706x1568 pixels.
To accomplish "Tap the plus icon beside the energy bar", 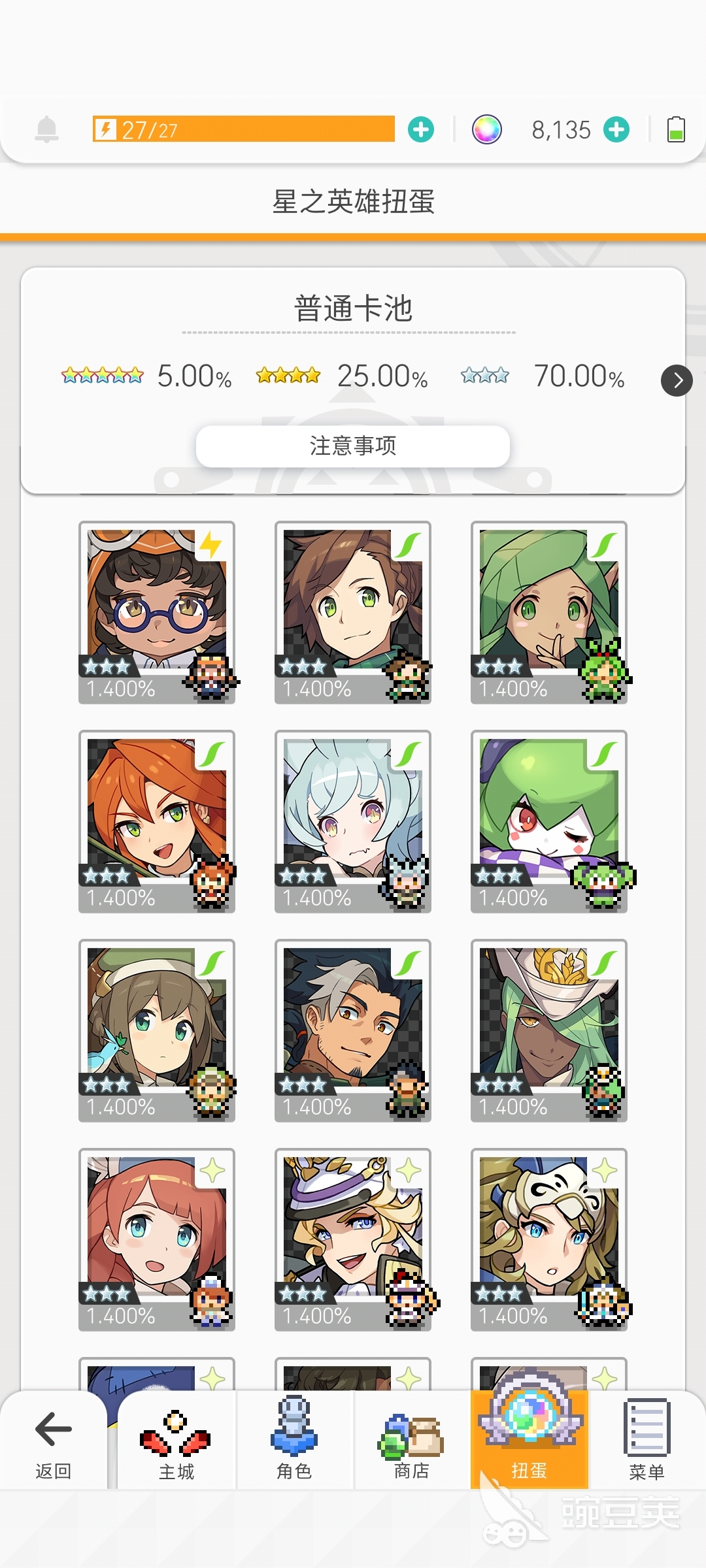I will (x=421, y=129).
